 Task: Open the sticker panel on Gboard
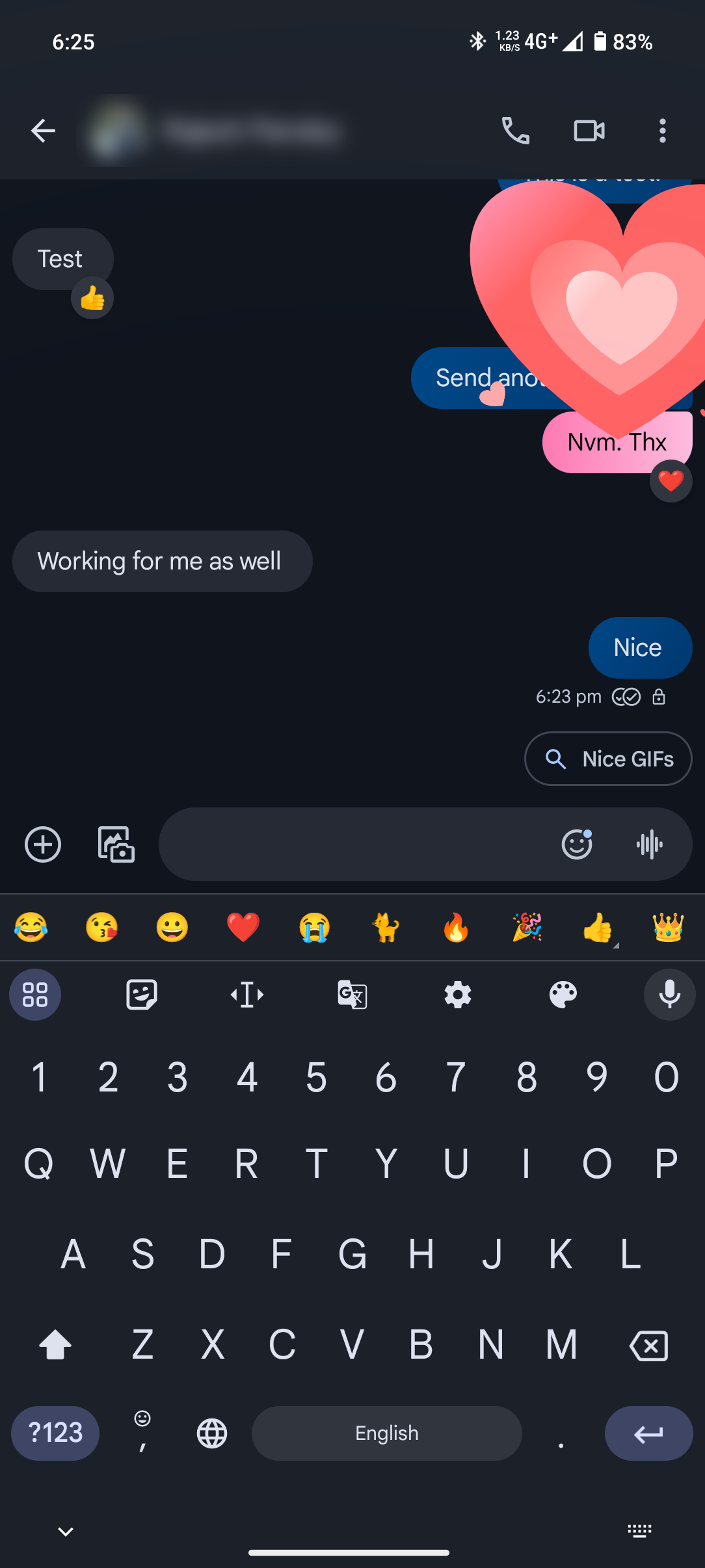coord(141,995)
